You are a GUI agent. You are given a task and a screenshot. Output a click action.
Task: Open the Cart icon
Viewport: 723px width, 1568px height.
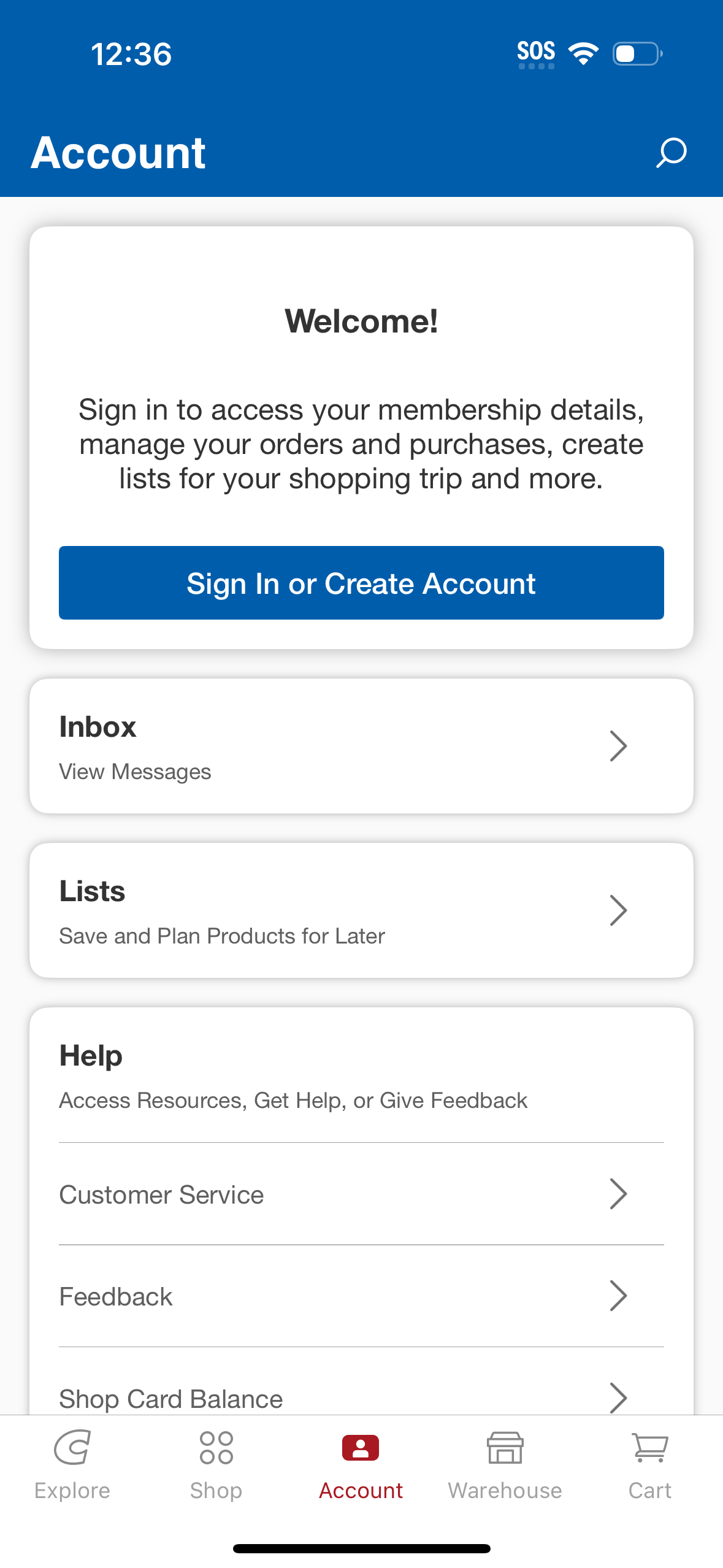click(649, 1448)
